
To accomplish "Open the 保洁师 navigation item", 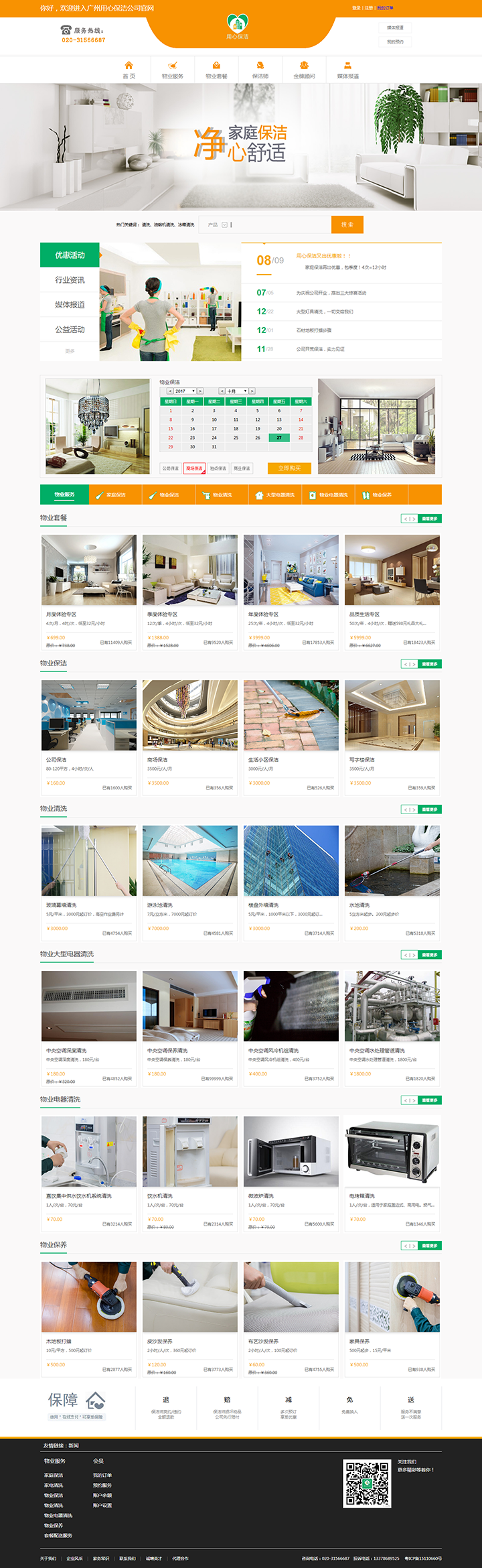I will (260, 70).
